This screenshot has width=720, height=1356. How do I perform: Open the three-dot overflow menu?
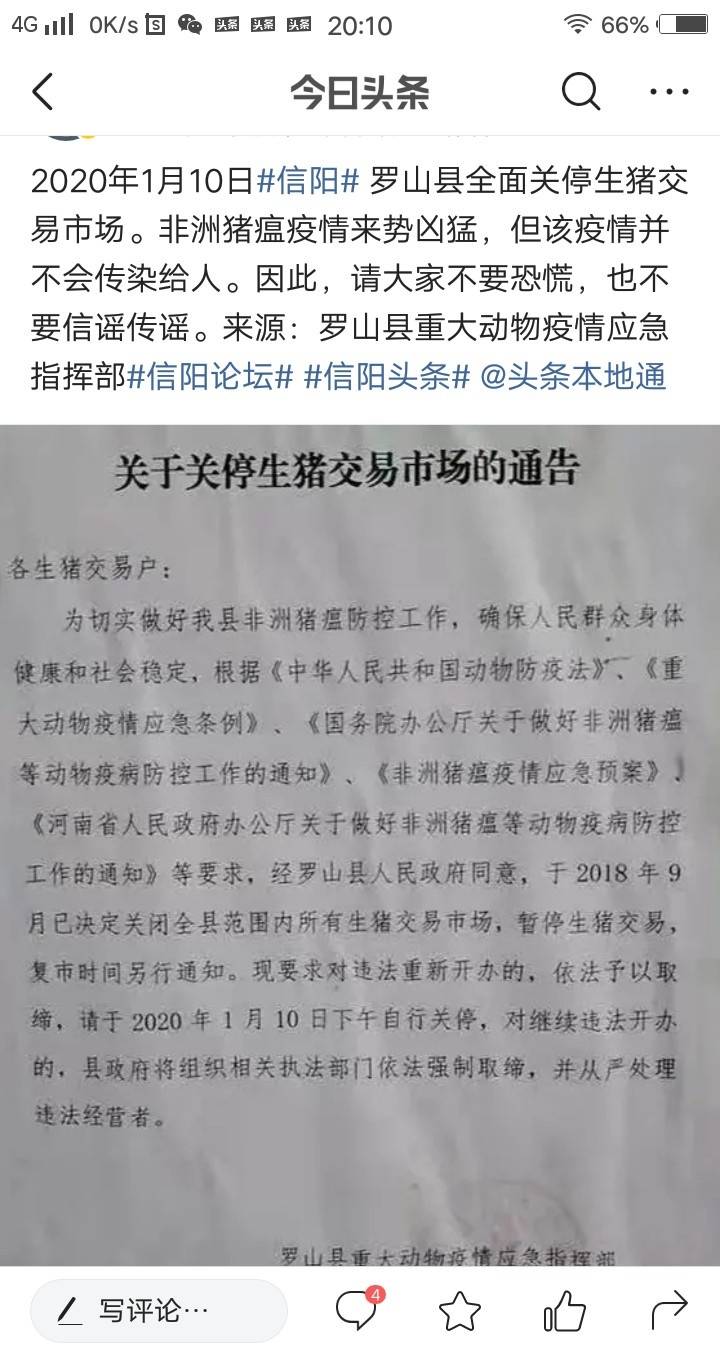tap(669, 92)
